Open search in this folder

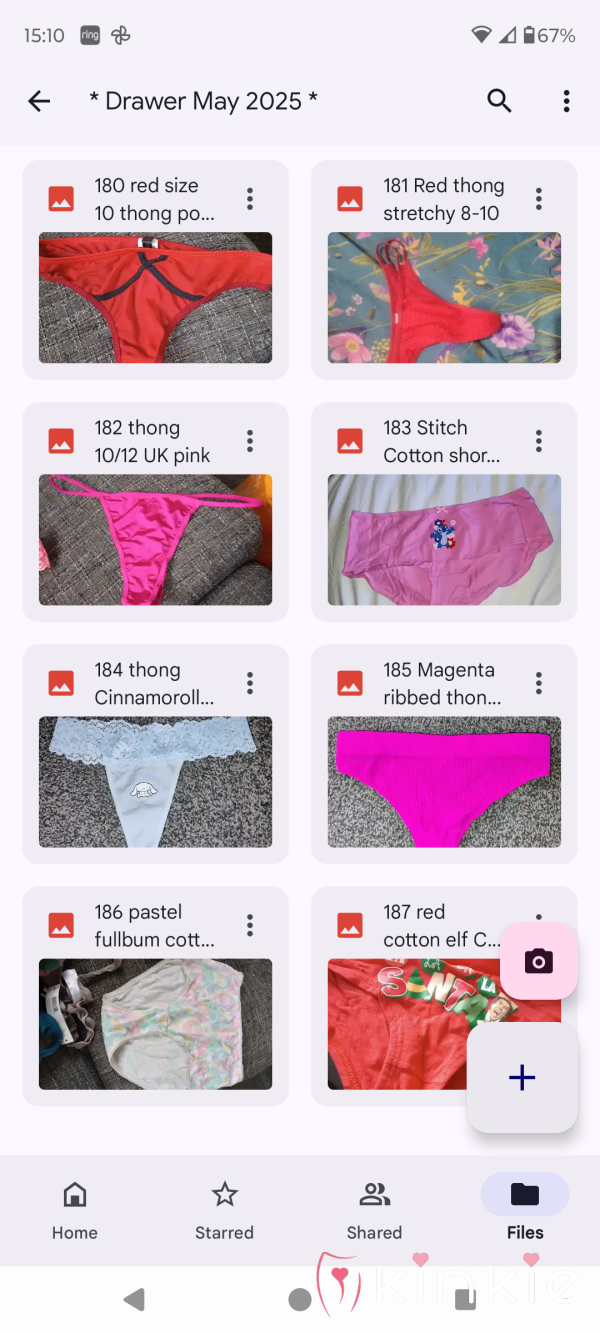click(499, 100)
